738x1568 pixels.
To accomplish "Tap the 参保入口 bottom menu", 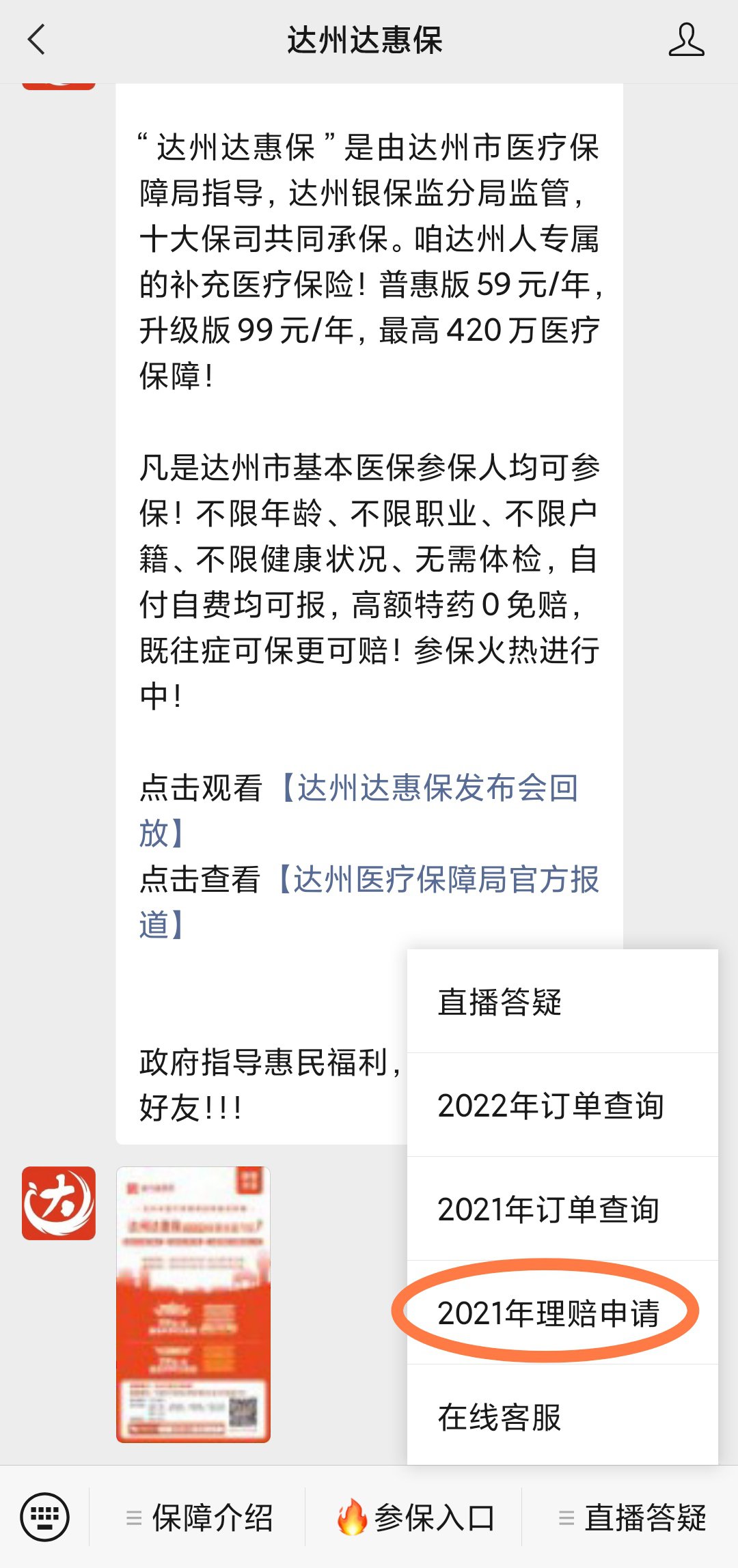I will click(415, 1517).
